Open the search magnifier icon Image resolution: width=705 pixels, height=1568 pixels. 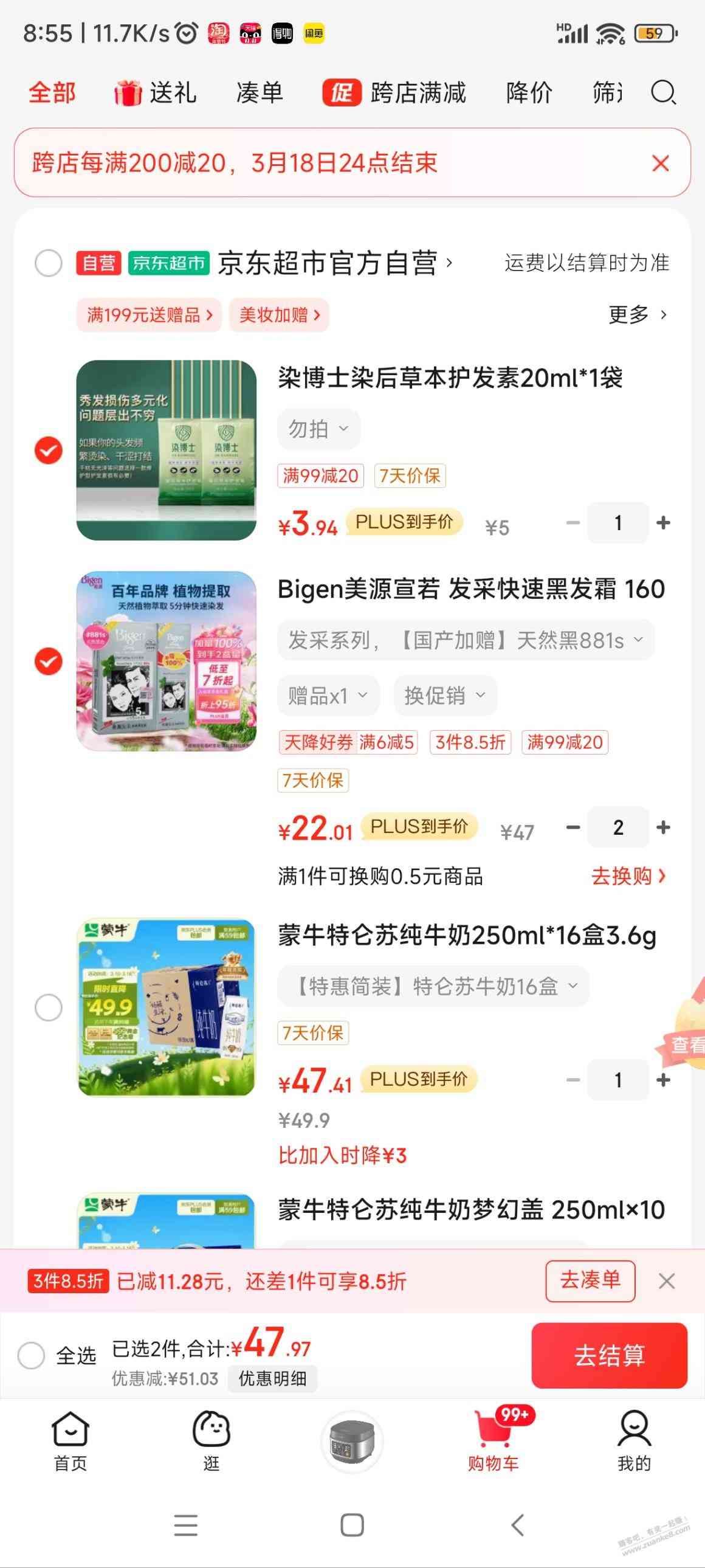pyautogui.click(x=662, y=93)
